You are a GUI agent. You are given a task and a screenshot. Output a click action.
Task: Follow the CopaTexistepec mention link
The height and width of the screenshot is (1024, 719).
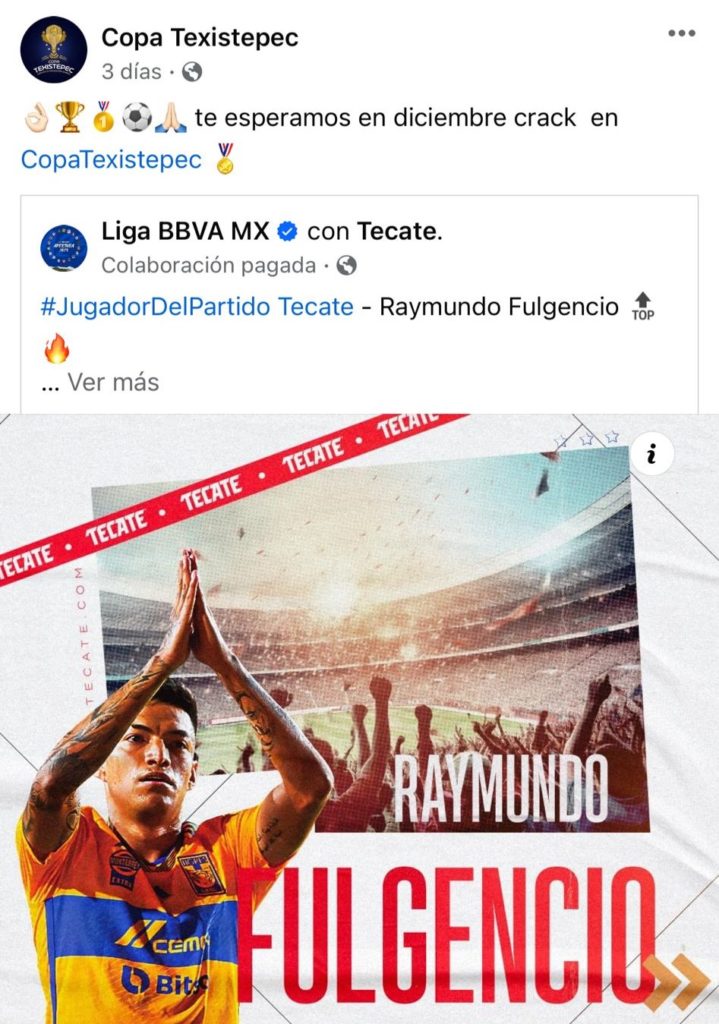coord(111,159)
